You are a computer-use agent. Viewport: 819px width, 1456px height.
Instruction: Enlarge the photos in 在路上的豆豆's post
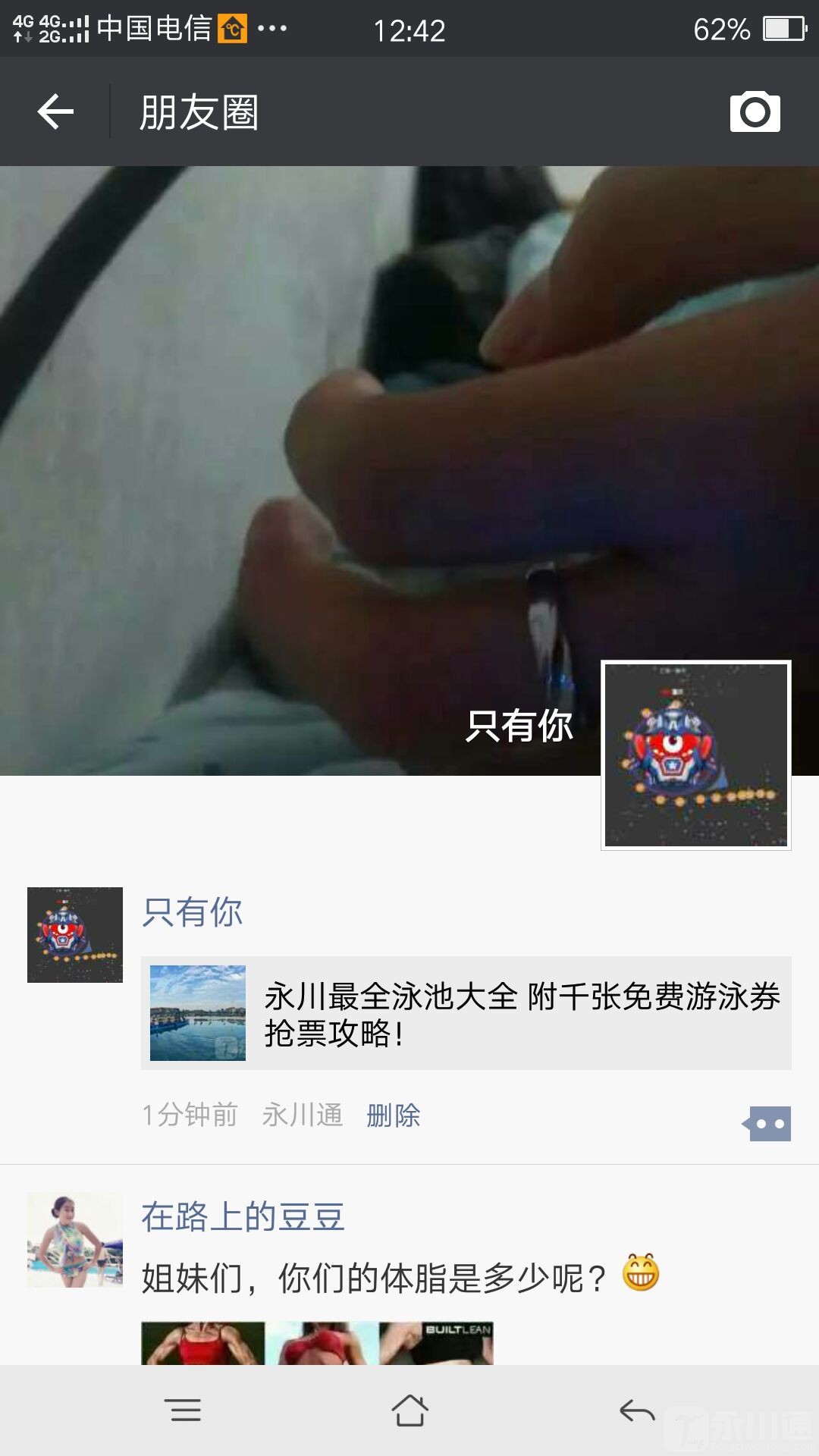coord(317,1344)
